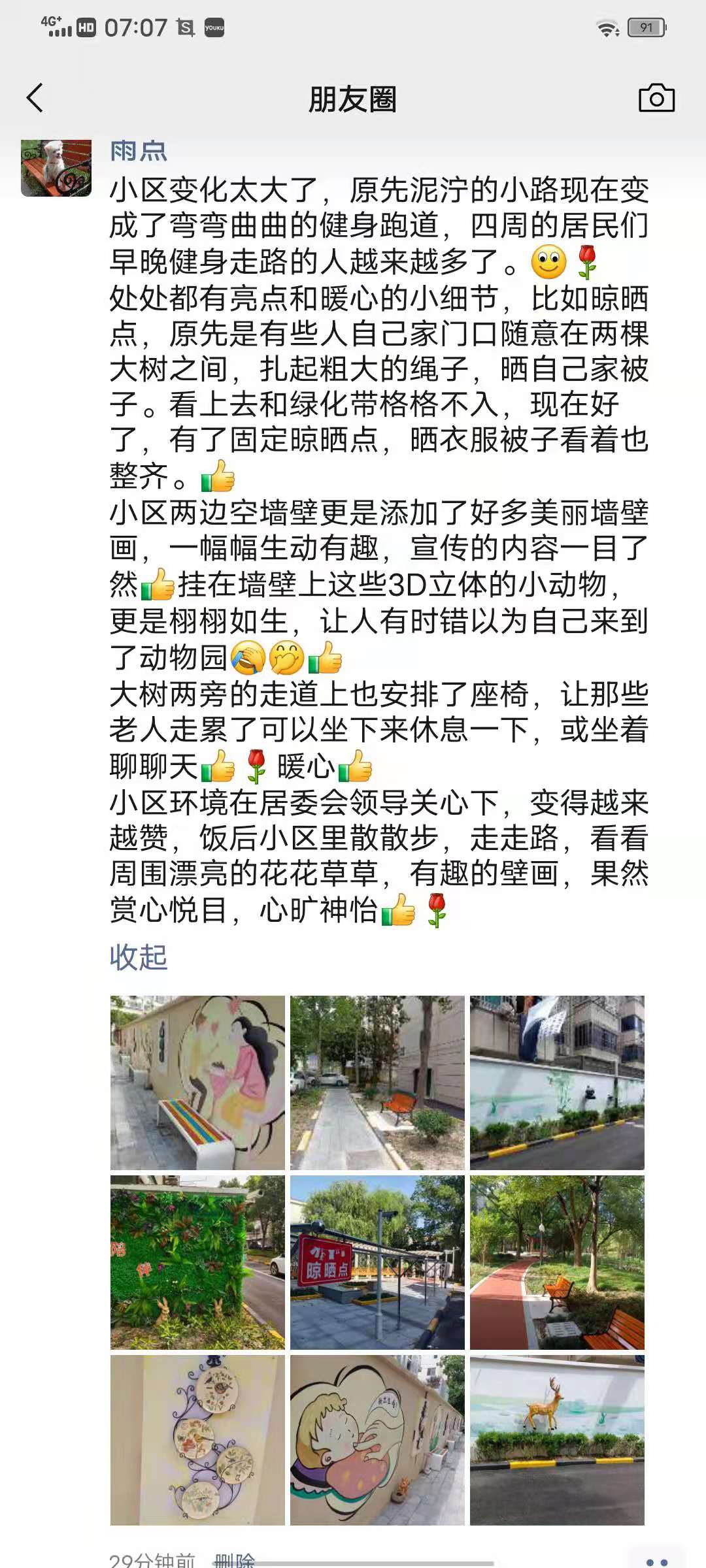
Task: Open the photo of the white wall with quilts
Action: 557,1083
